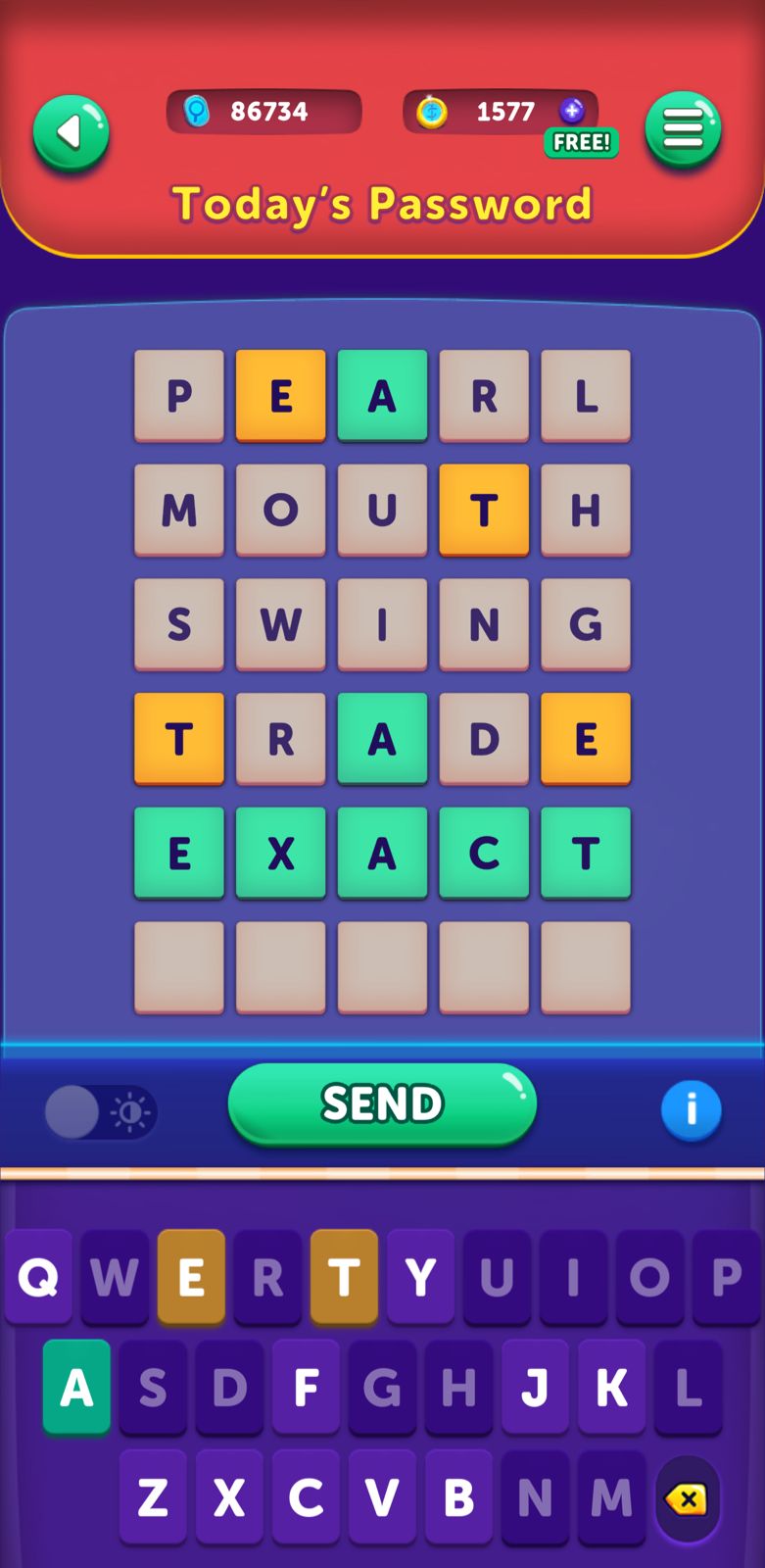The image size is (765, 1568).
Task: Open the blue info button
Action: pyautogui.click(x=691, y=1110)
